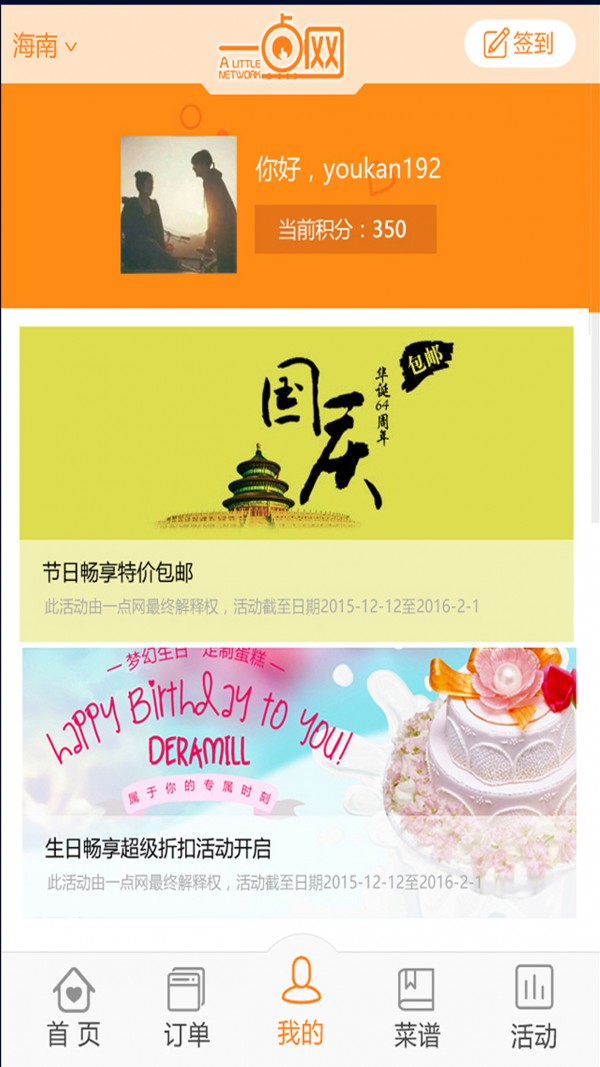Select the 我的 profile tab
Image resolution: width=600 pixels, height=1067 pixels.
301,1004
